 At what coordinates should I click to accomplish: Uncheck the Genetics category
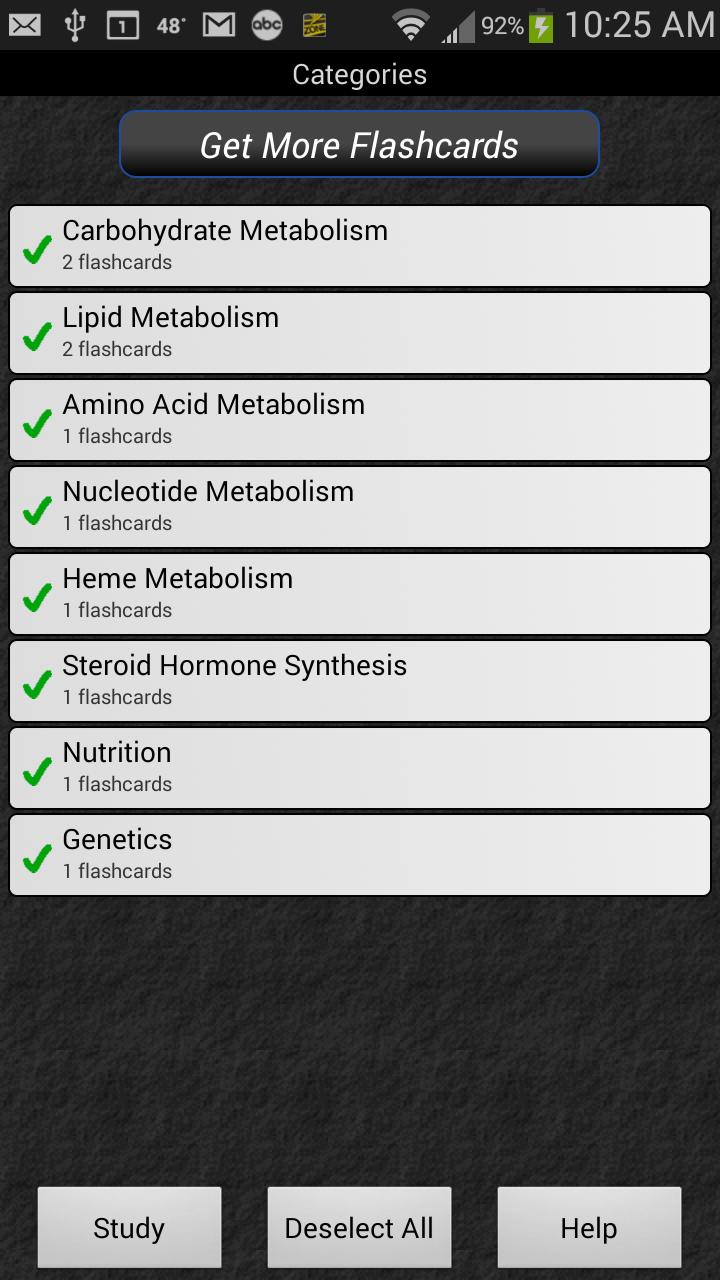click(360, 855)
